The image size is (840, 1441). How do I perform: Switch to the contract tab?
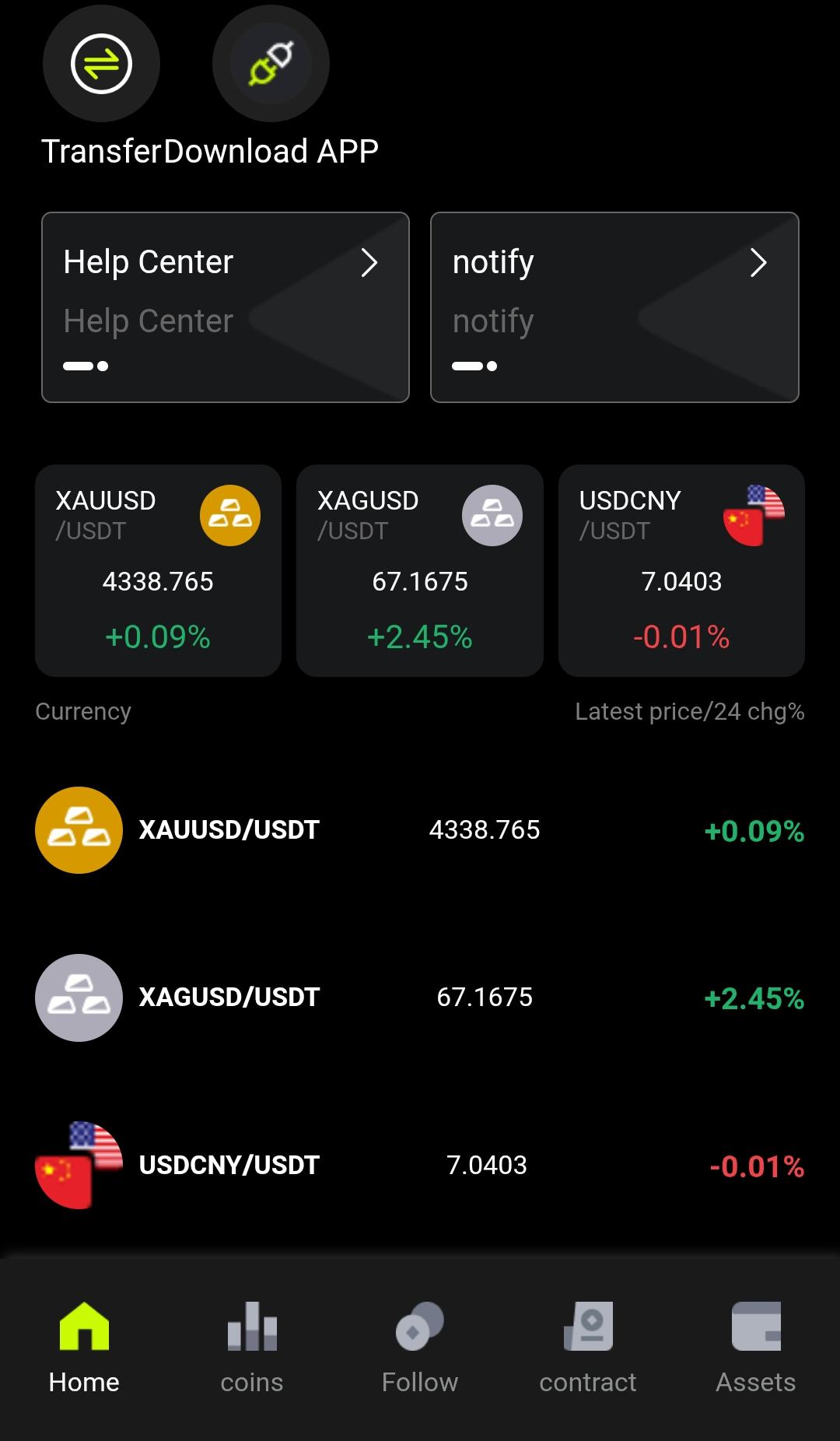[588, 1348]
